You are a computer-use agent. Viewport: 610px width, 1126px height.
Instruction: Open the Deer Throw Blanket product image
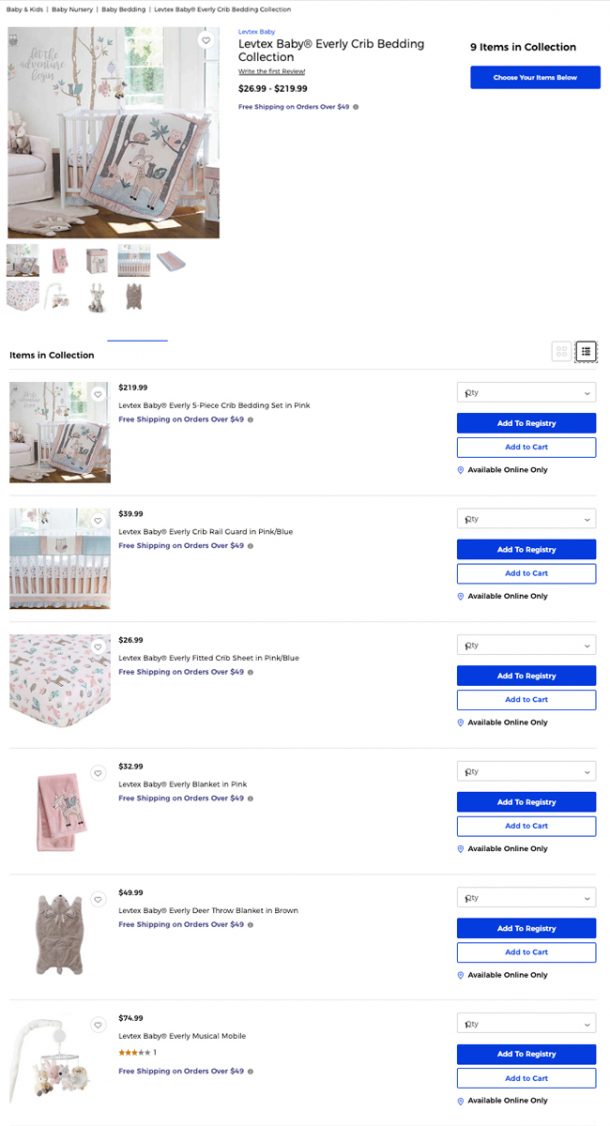coord(60,934)
